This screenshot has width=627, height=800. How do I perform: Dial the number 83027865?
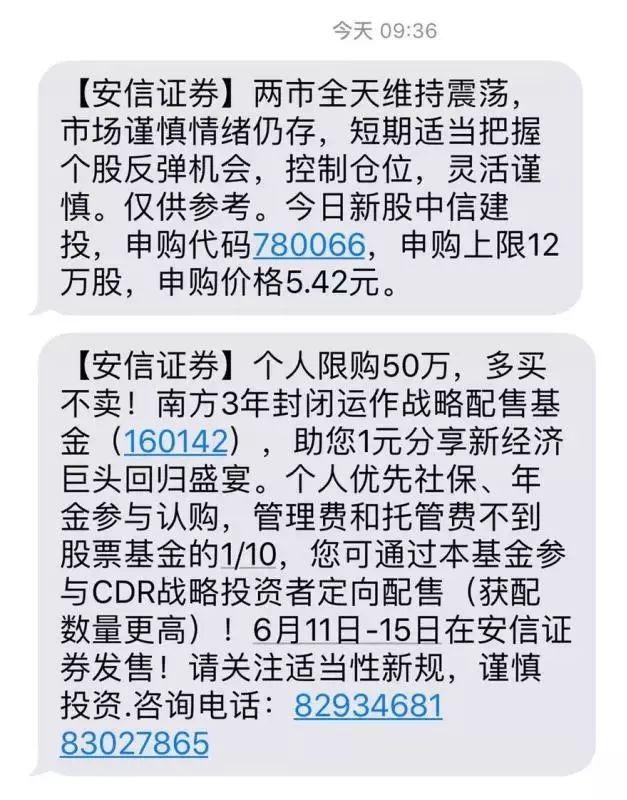coord(137,744)
